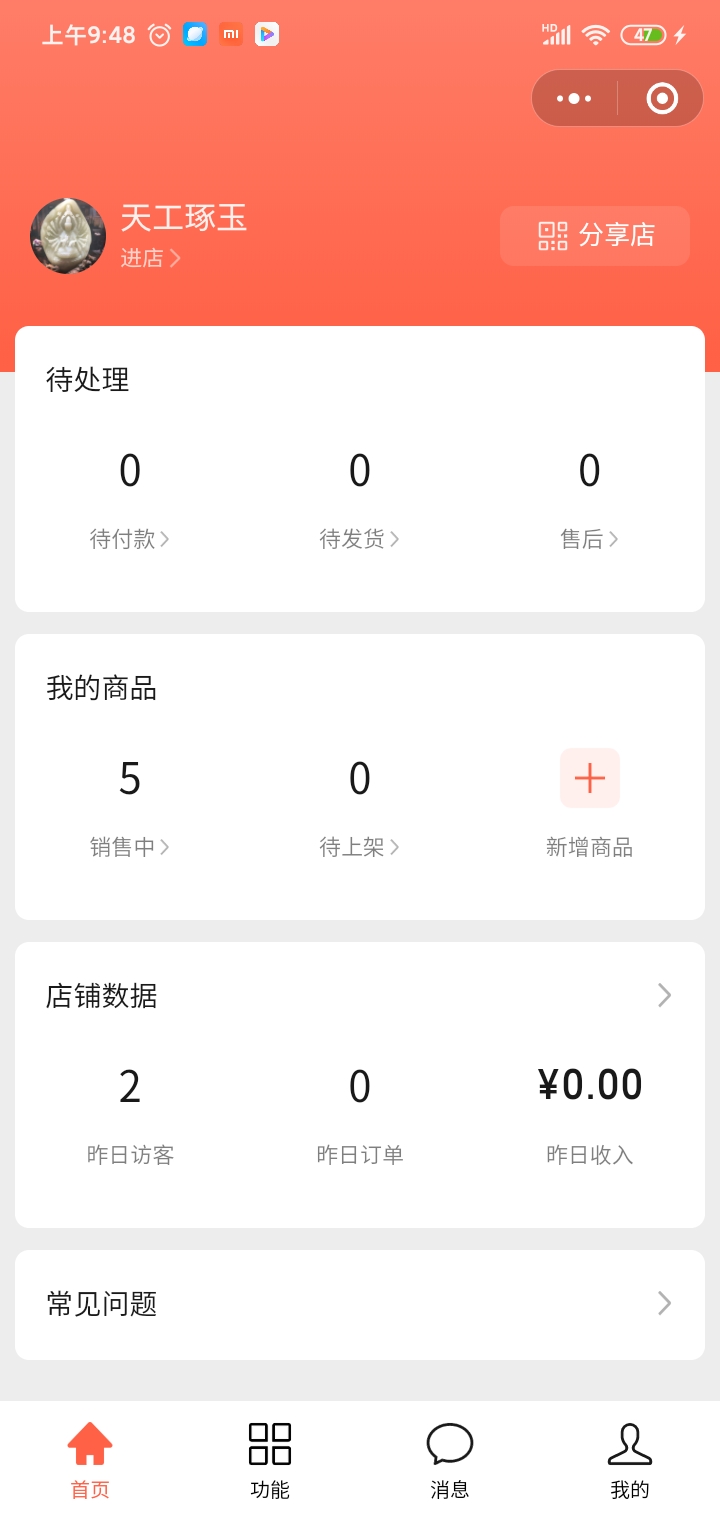Open the mini program more-options menu
Screen dimensions: 720x1520
[x=574, y=98]
